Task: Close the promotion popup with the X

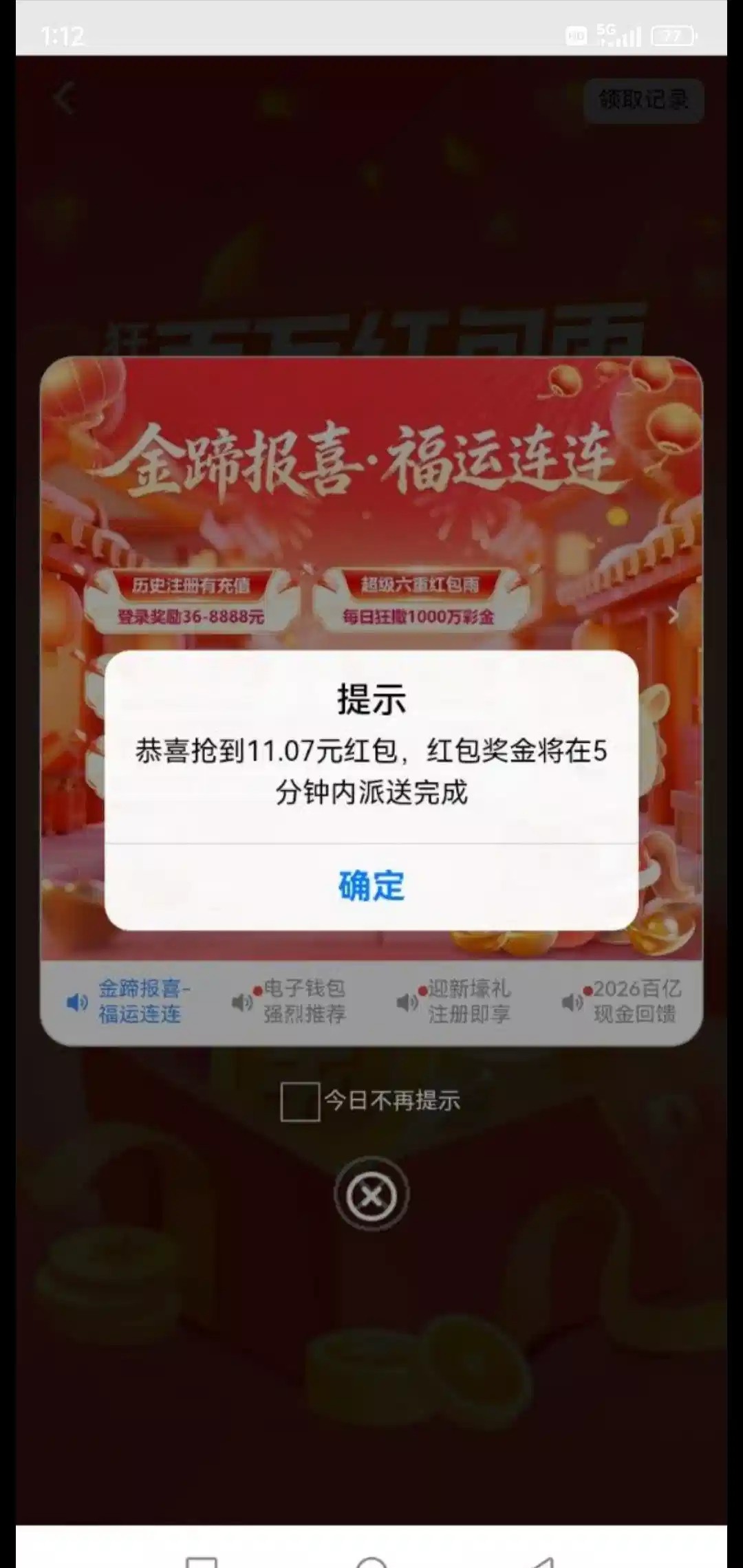Action: [371, 1195]
